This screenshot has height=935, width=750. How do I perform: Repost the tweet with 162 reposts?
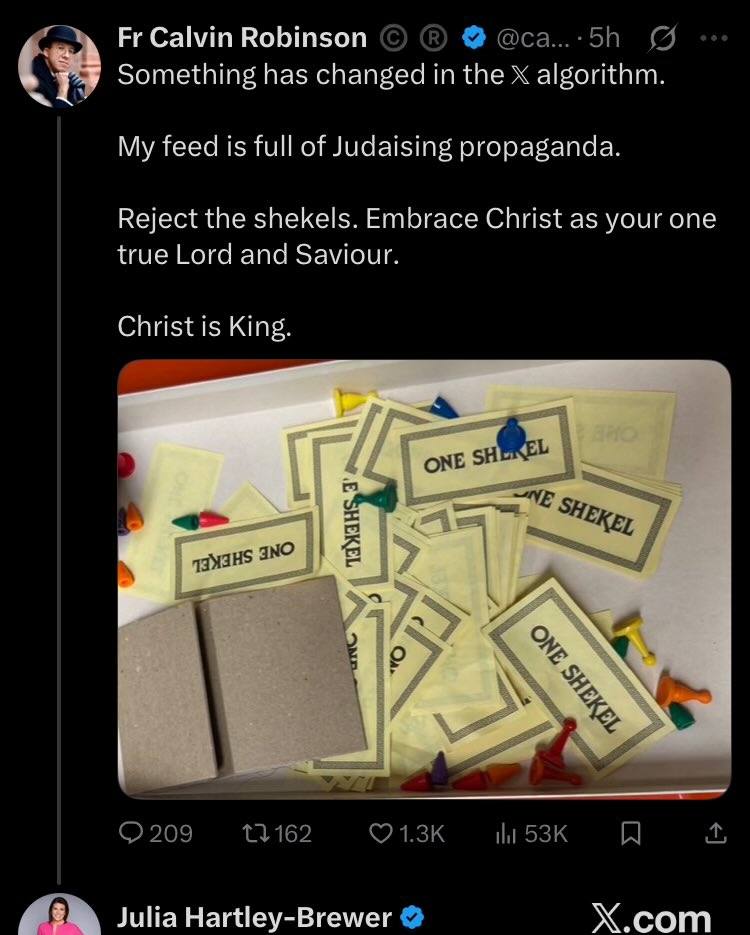[x=277, y=833]
